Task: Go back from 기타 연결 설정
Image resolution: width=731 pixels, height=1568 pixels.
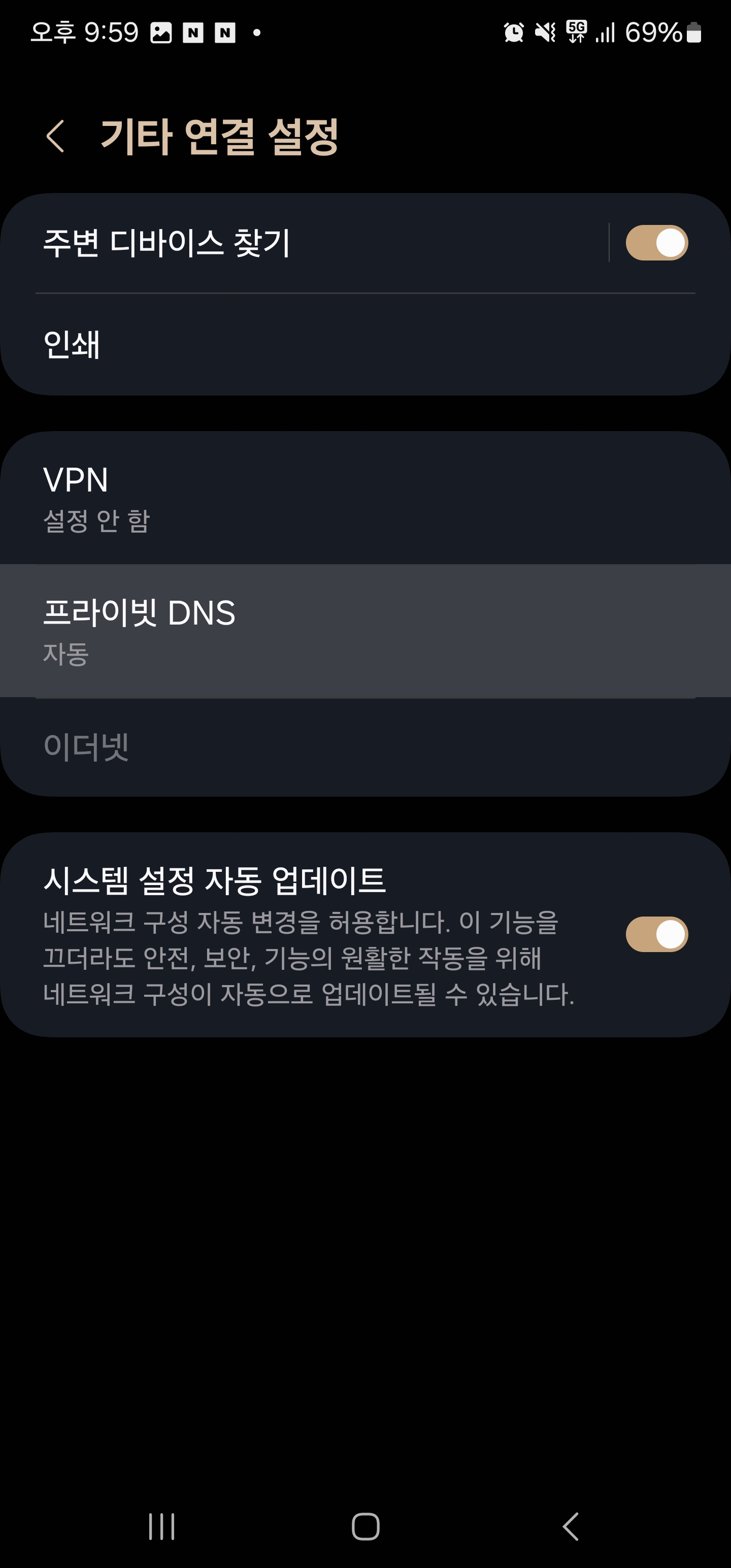Action: point(55,136)
